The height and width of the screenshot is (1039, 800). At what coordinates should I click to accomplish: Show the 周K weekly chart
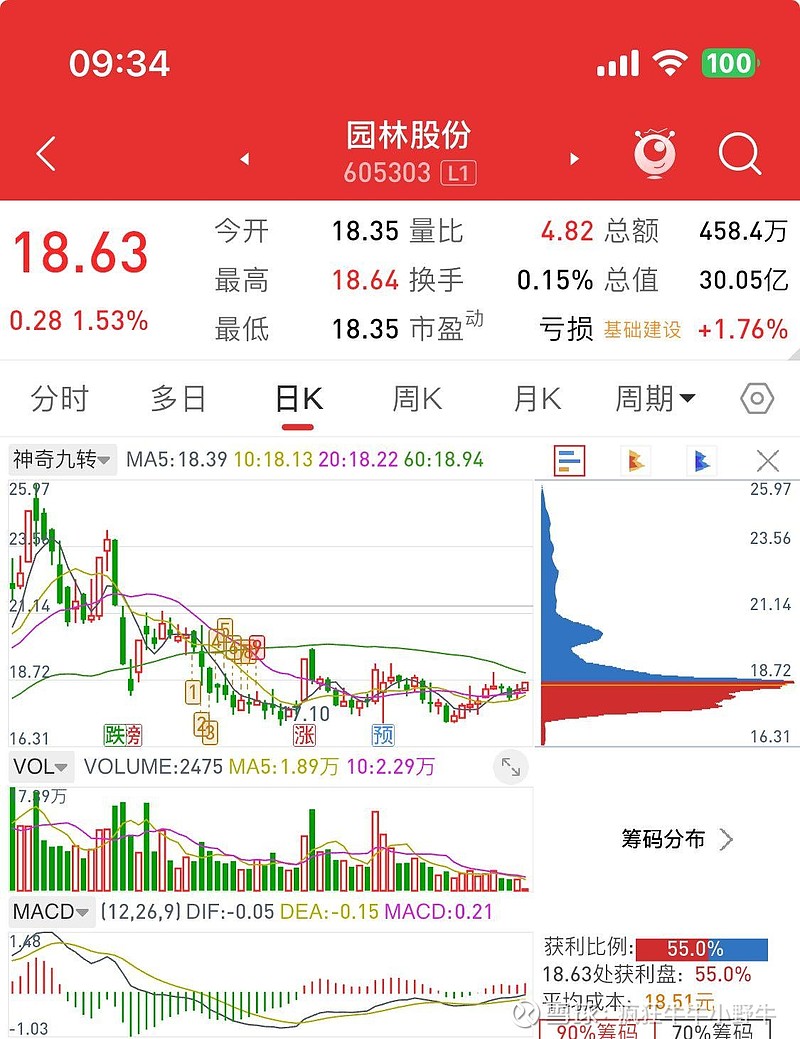click(x=416, y=399)
